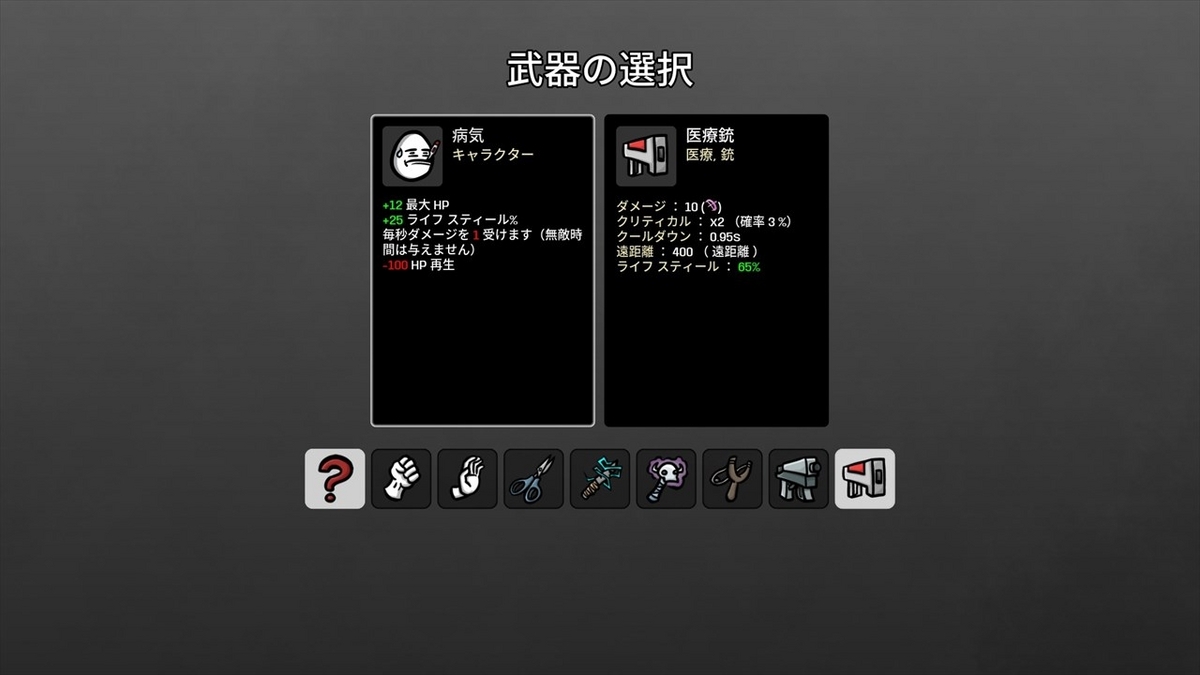Image resolution: width=1200 pixels, height=675 pixels.
Task: Select the random weapon question mark
Action: 335,479
